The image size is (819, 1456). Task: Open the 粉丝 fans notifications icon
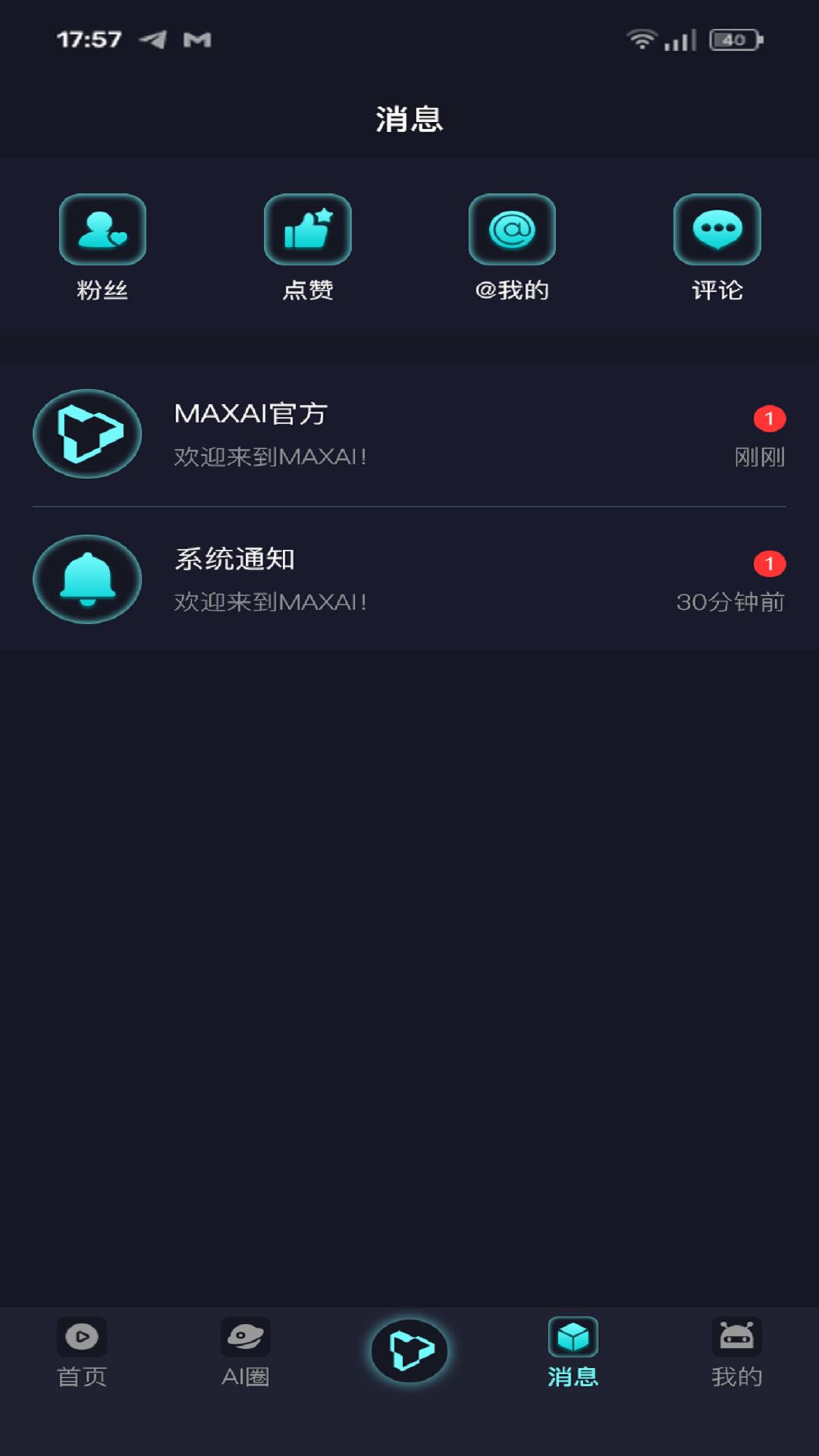[x=103, y=230]
